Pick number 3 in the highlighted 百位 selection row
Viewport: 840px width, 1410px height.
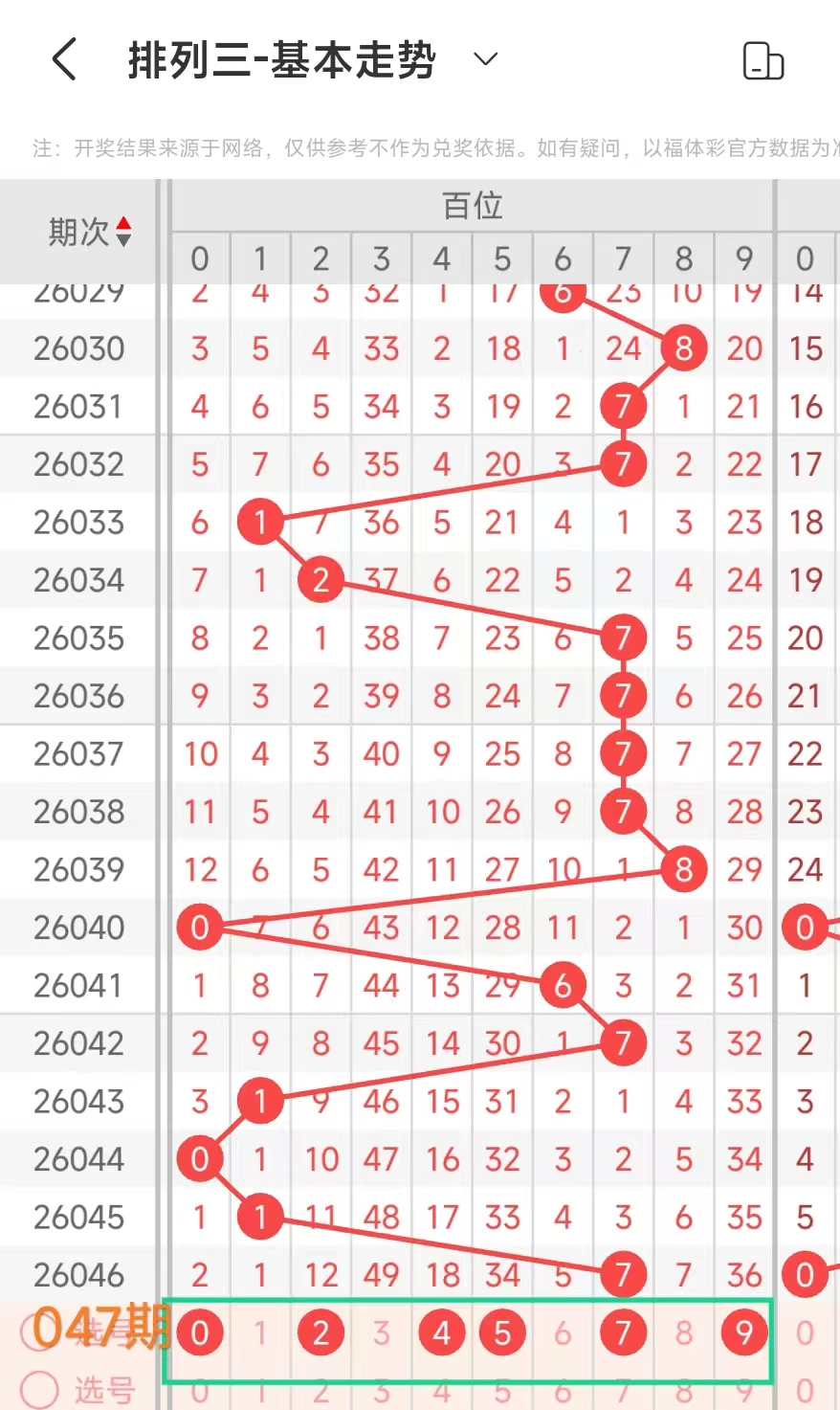[x=381, y=1332]
